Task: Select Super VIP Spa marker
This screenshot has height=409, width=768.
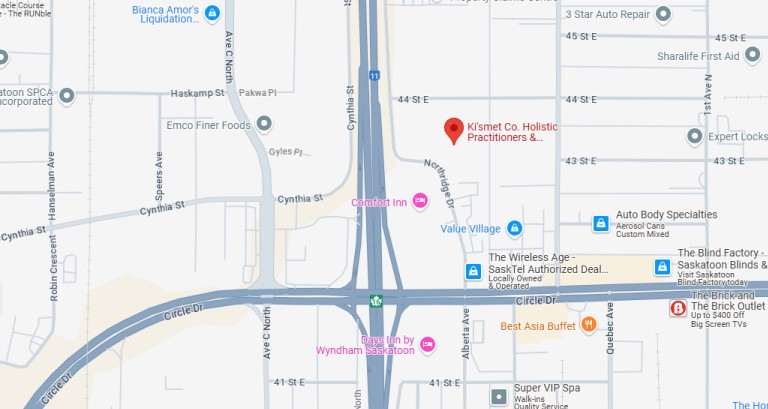Action: 498,396
